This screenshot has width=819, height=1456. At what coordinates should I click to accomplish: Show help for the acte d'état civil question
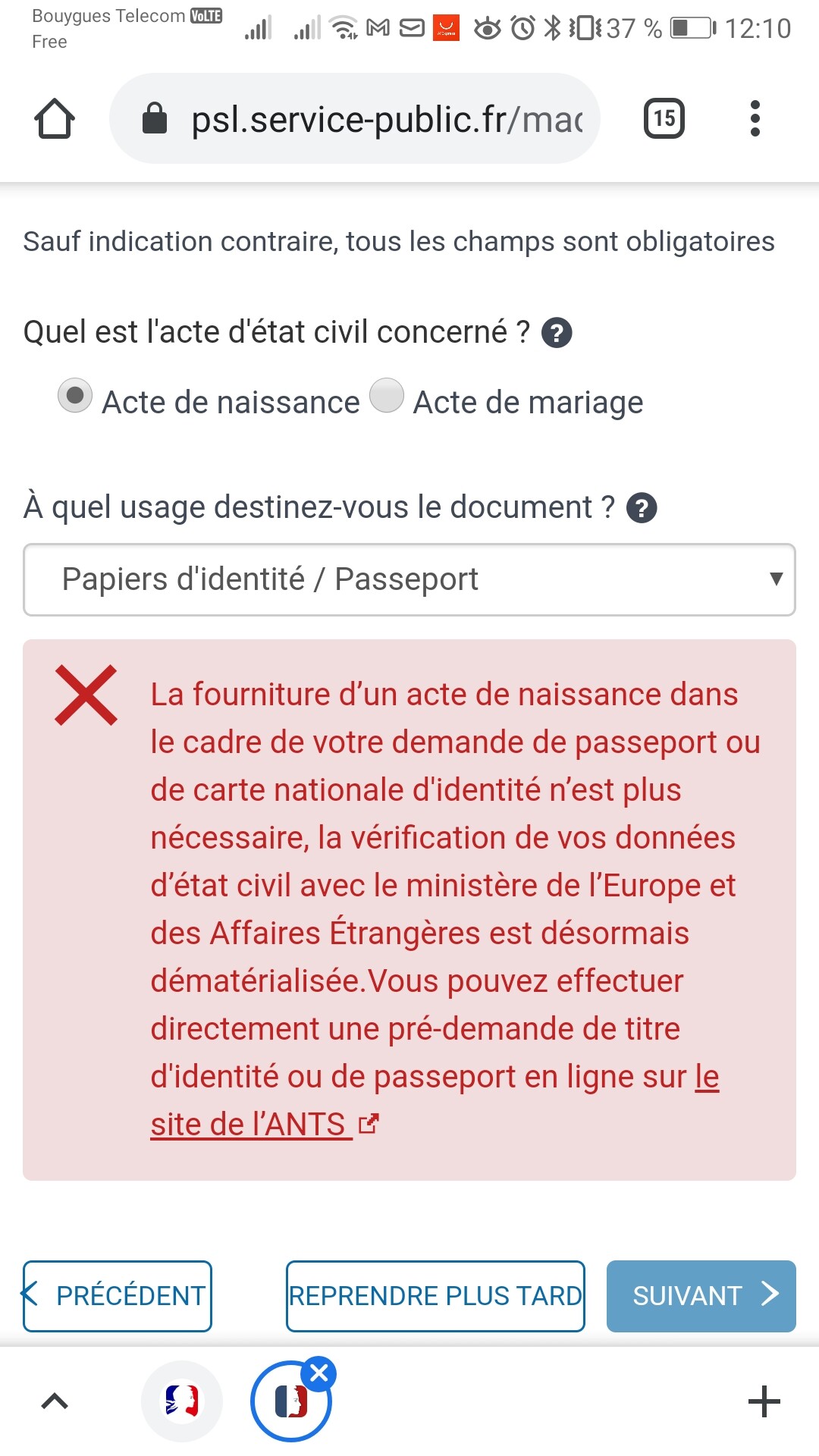tap(557, 333)
